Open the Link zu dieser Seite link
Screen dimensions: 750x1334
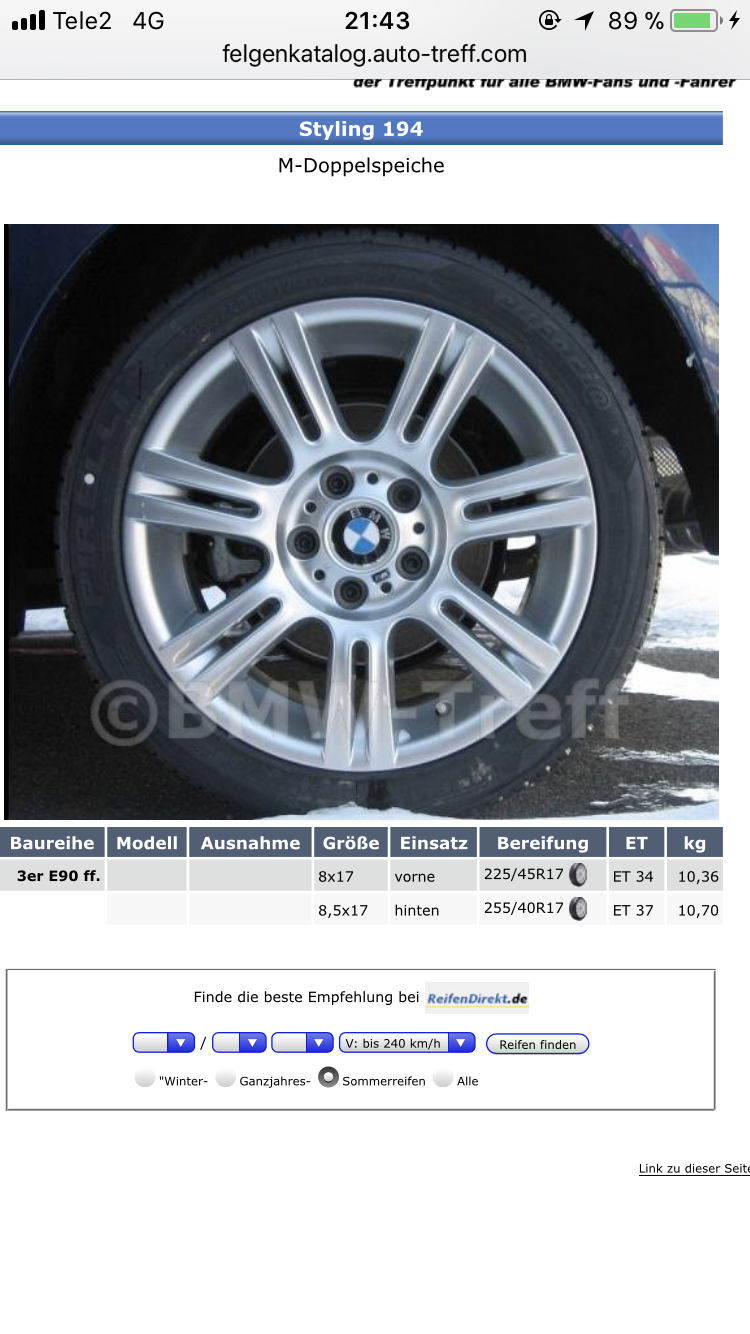coord(694,1168)
